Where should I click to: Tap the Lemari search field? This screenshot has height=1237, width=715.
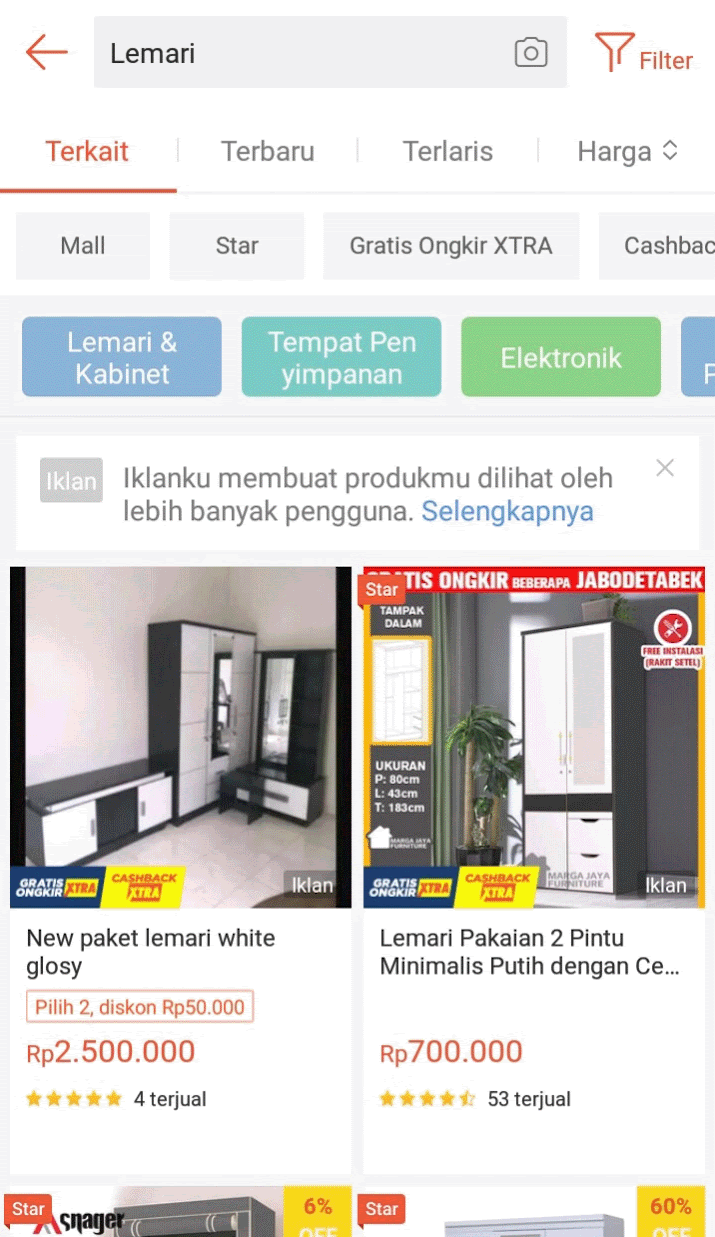tap(300, 53)
